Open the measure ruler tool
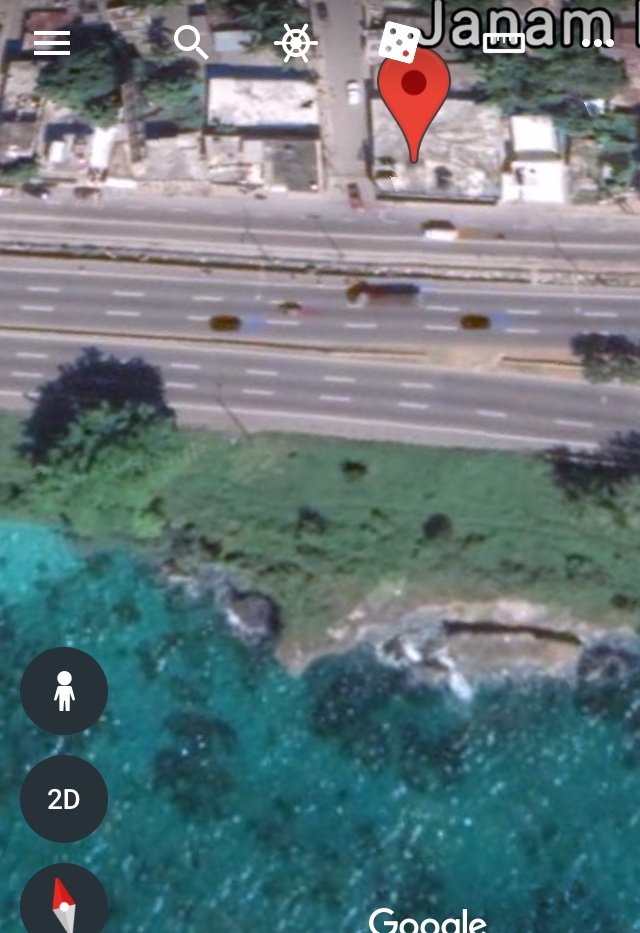The width and height of the screenshot is (640, 933). coord(503,43)
